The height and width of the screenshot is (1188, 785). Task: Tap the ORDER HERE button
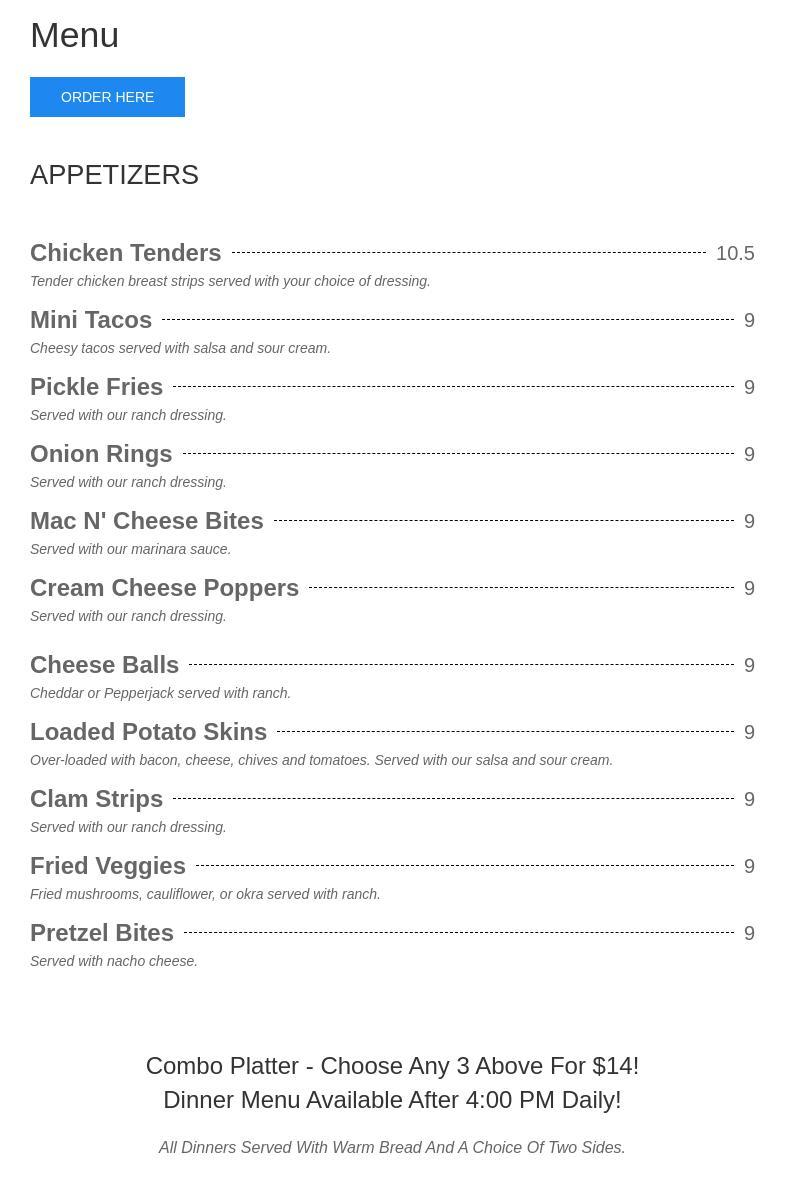pyautogui.click(x=107, y=97)
